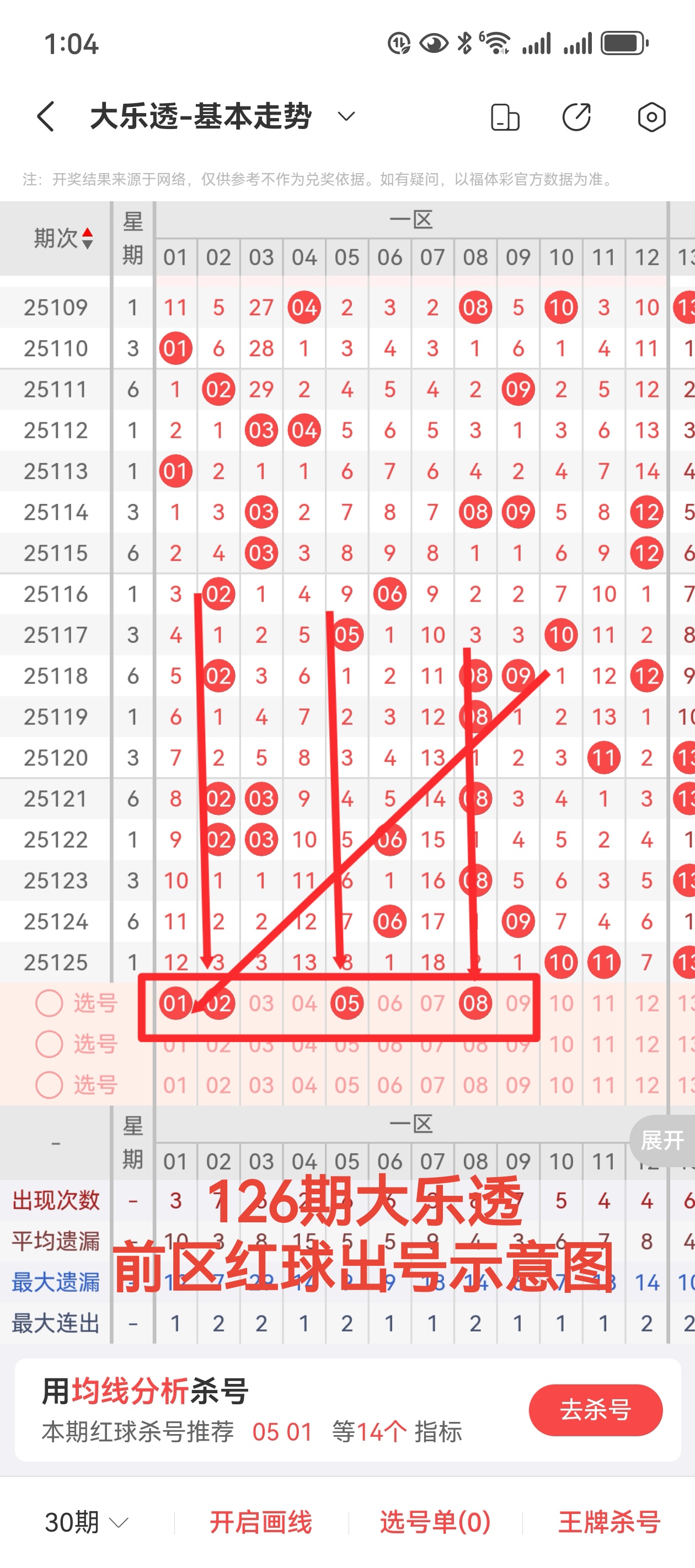695x1568 pixels.
Task: Change the 30期 period range
Action: point(87,1522)
